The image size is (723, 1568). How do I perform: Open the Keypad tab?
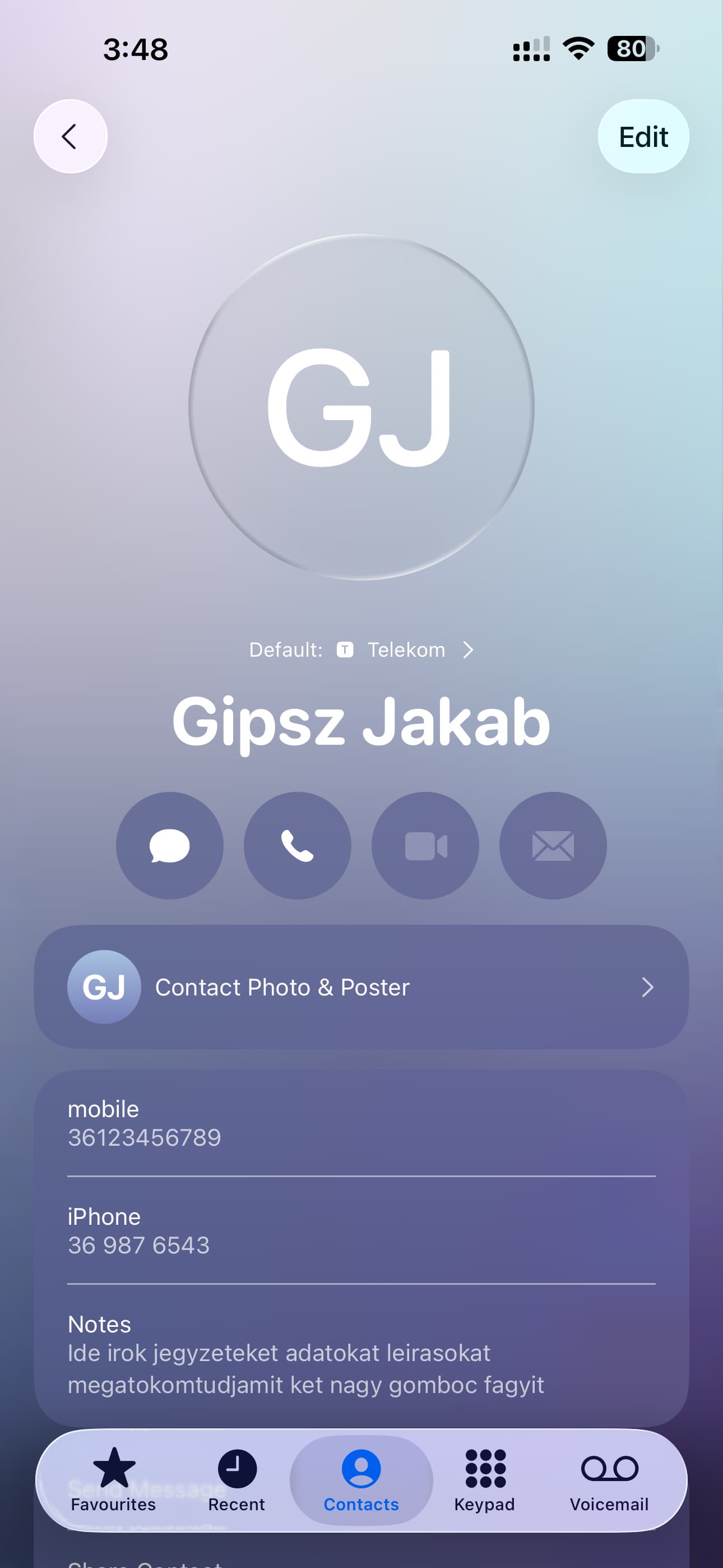484,1480
